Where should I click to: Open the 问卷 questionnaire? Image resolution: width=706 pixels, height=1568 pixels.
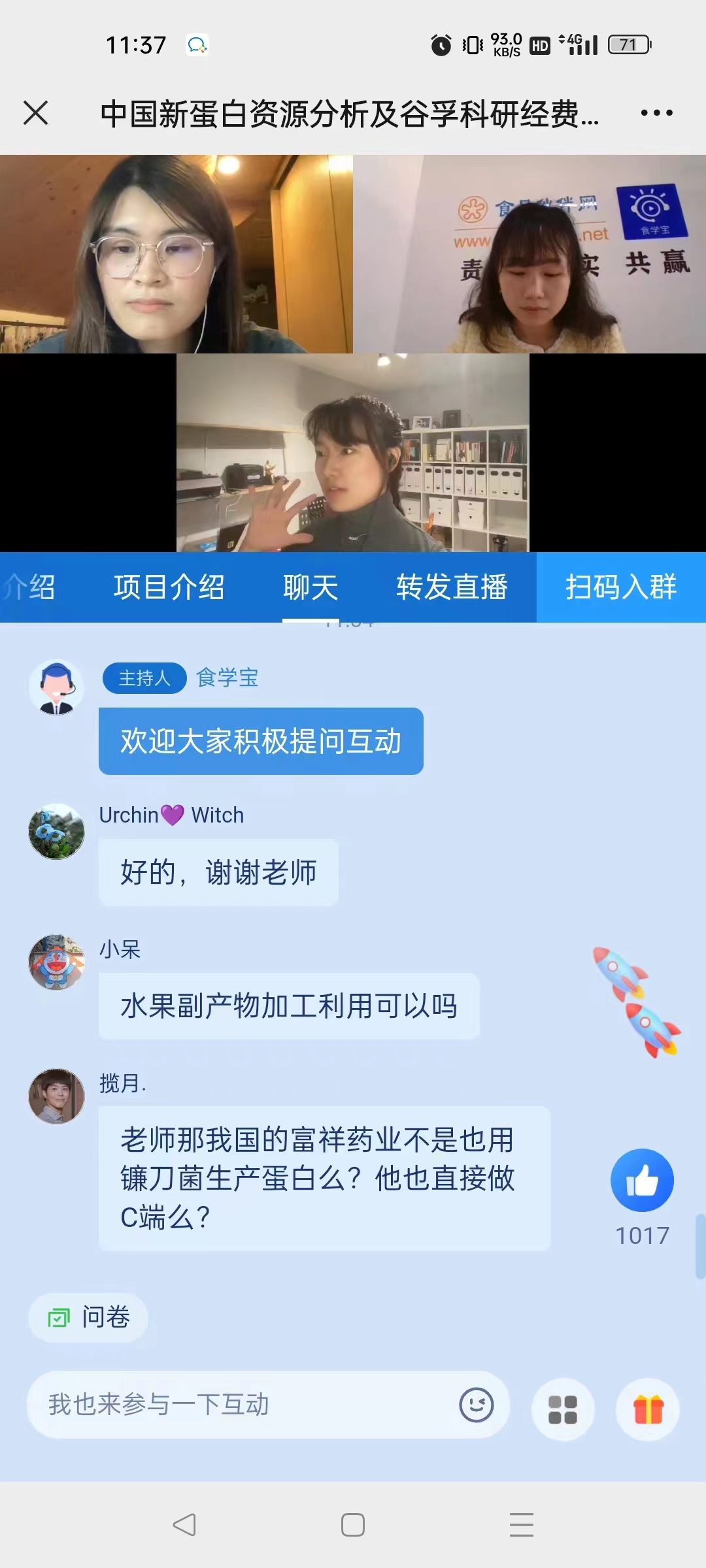coord(88,1317)
